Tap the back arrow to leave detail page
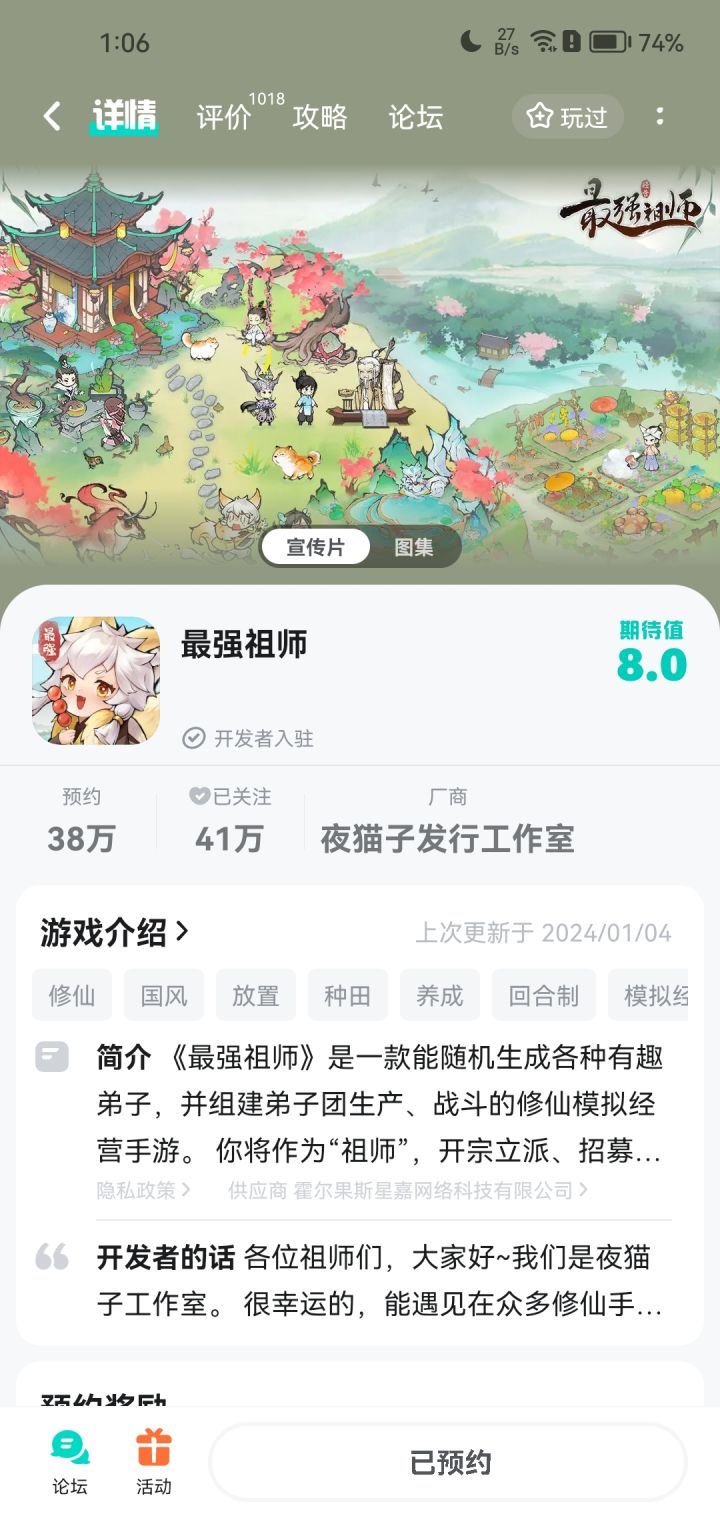Viewport: 720px width, 1540px height. (x=52, y=117)
